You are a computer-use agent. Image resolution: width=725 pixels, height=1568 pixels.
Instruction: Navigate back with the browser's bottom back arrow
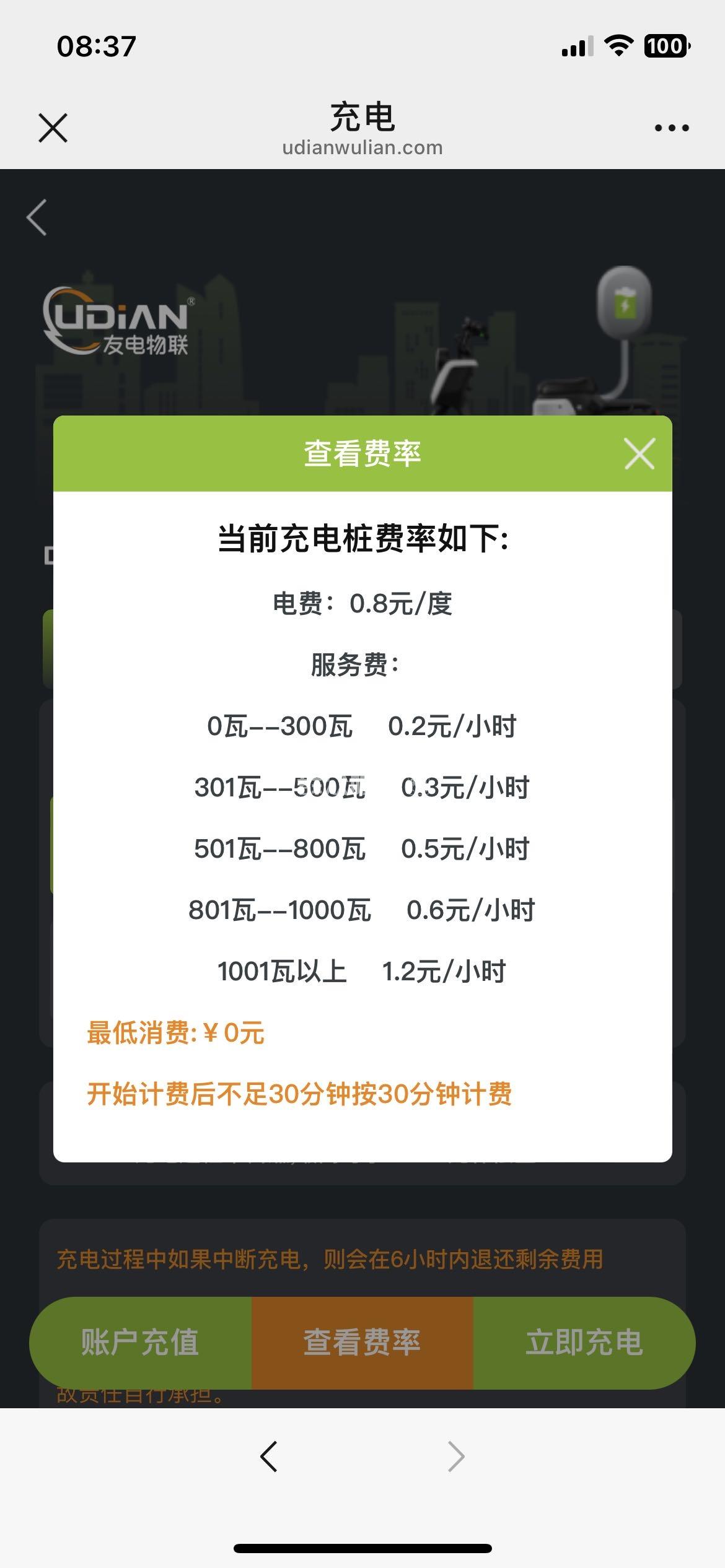pyautogui.click(x=269, y=1457)
